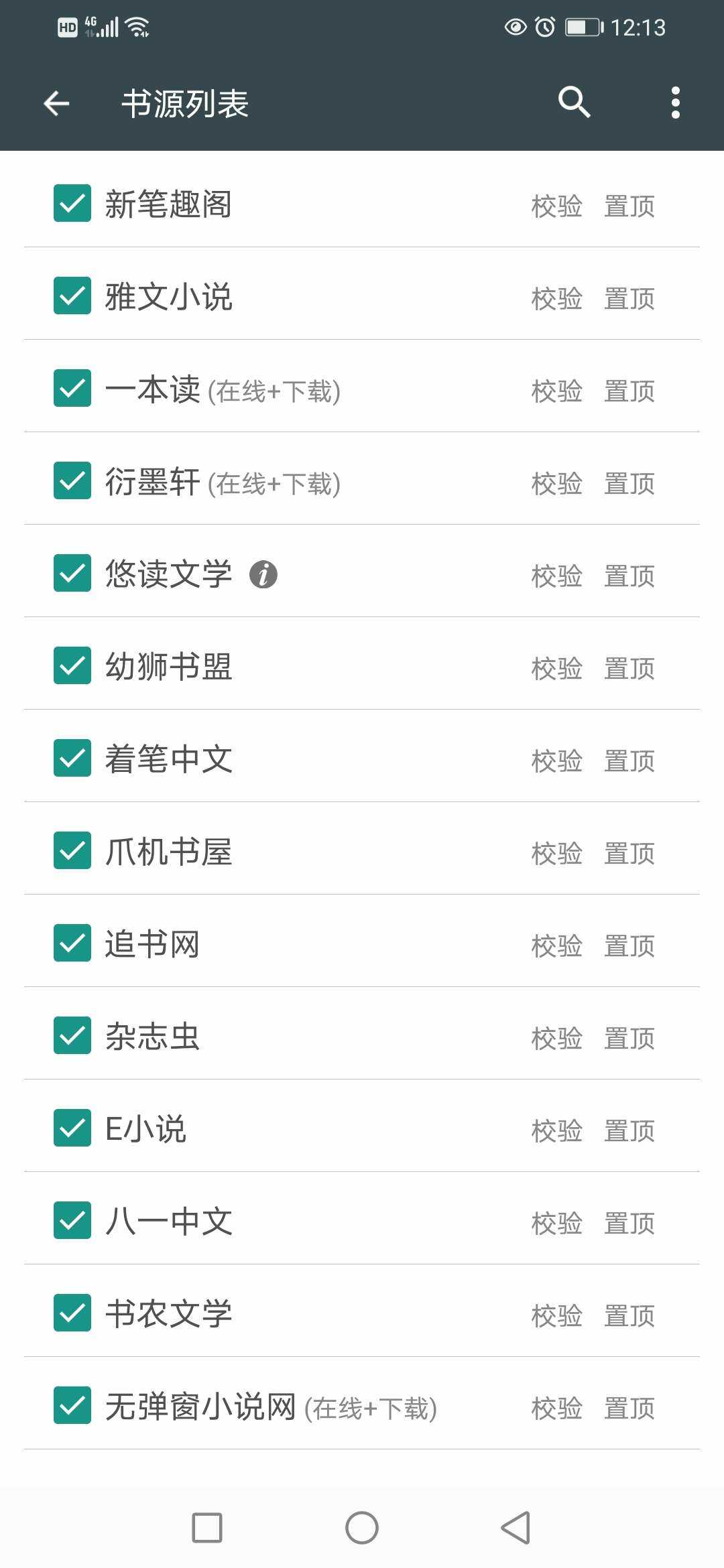
Task: Open the three-dot overflow menu
Action: [x=675, y=103]
